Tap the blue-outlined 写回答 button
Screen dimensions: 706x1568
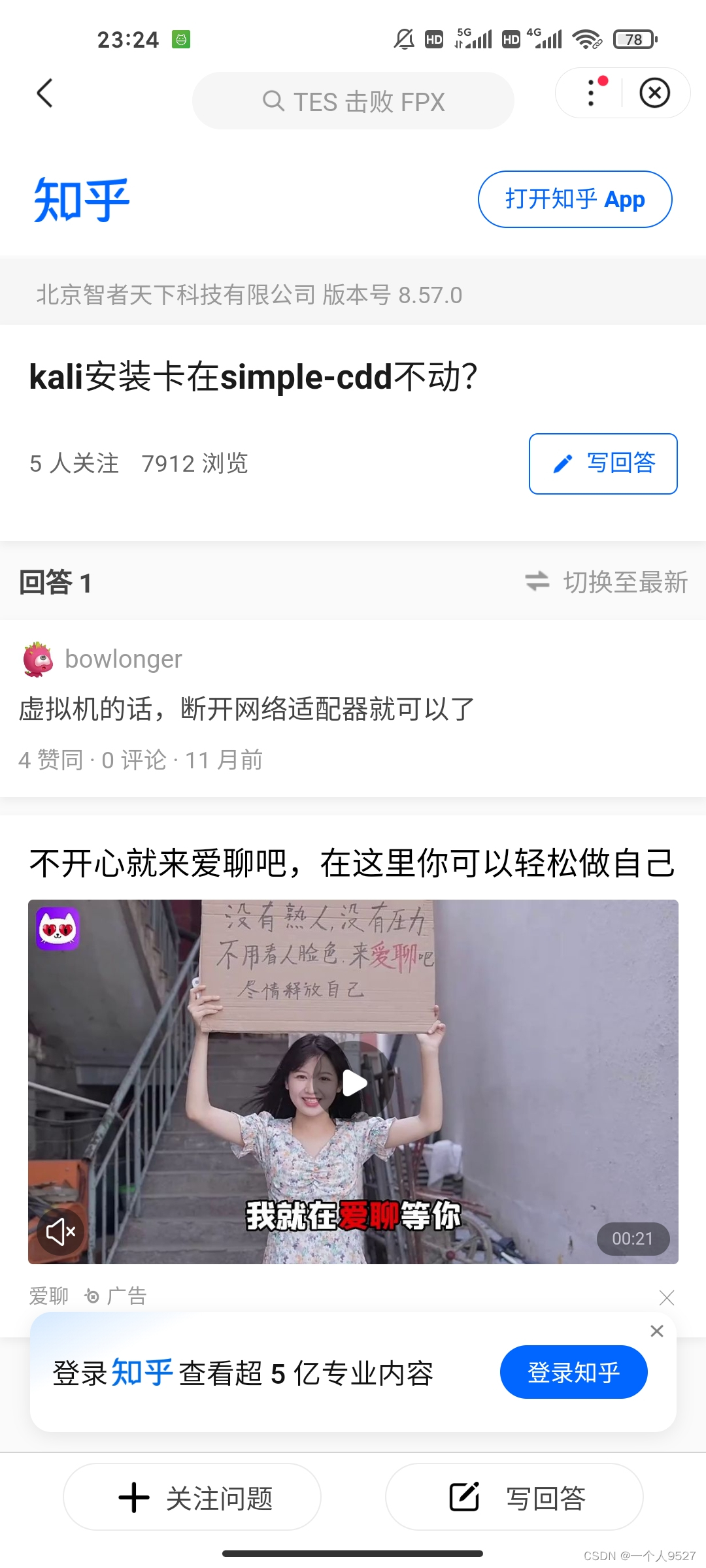coord(603,463)
